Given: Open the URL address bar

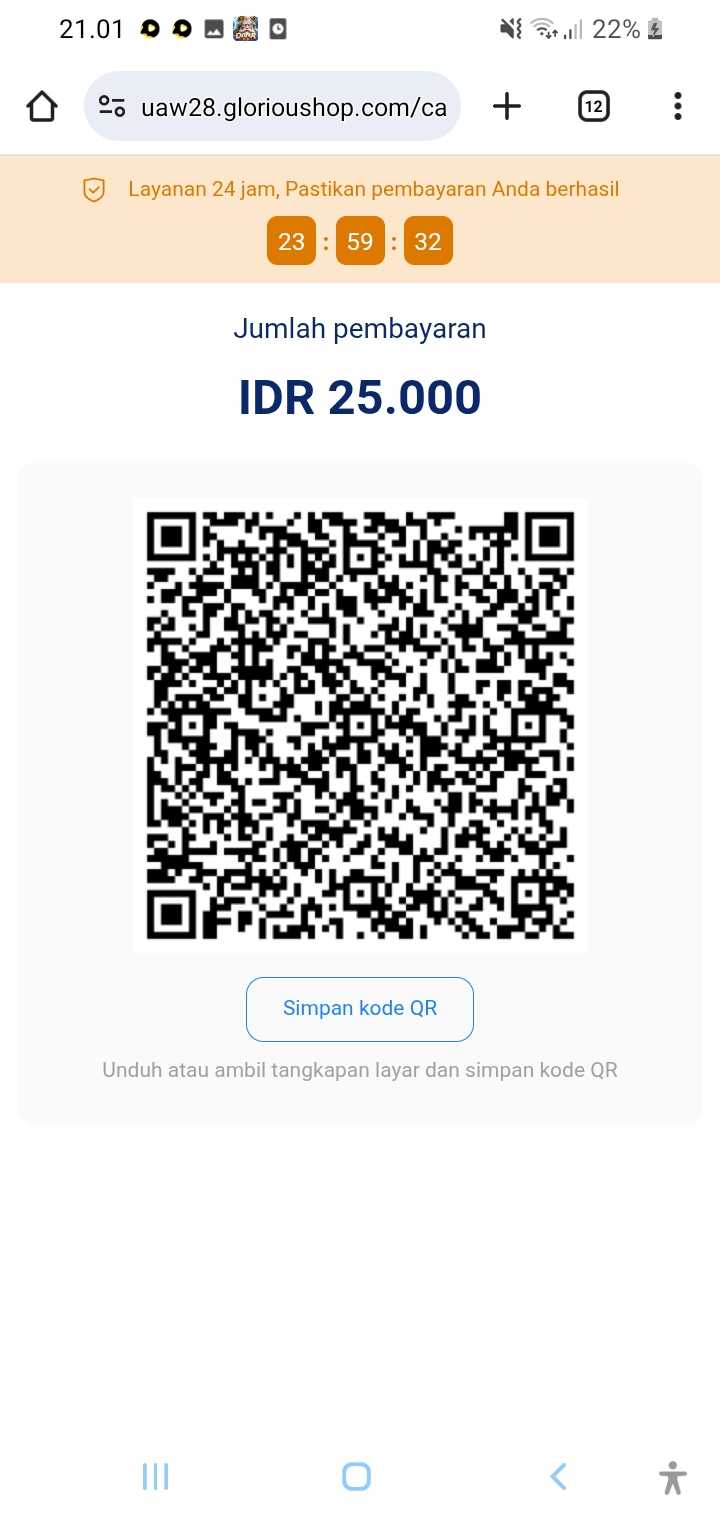Looking at the screenshot, I should click(x=292, y=107).
